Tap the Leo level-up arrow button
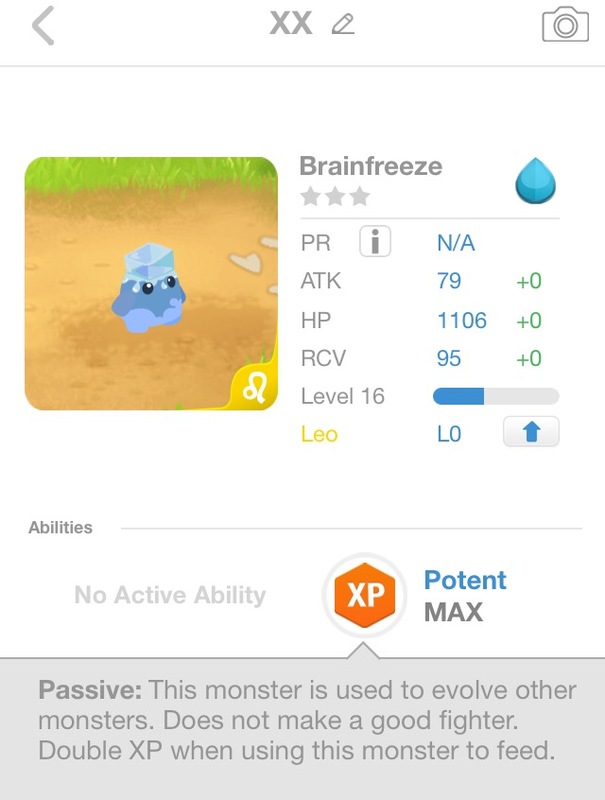 pyautogui.click(x=531, y=433)
